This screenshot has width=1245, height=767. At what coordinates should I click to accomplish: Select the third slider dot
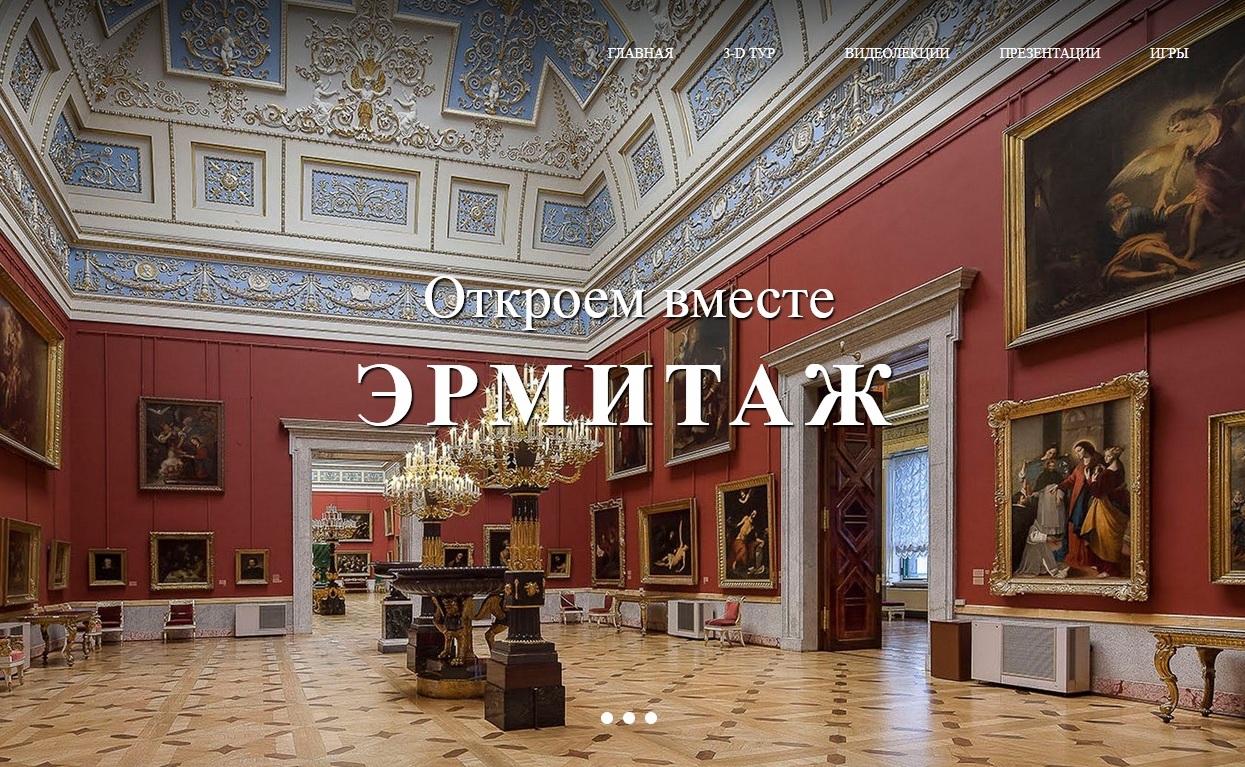[651, 718]
